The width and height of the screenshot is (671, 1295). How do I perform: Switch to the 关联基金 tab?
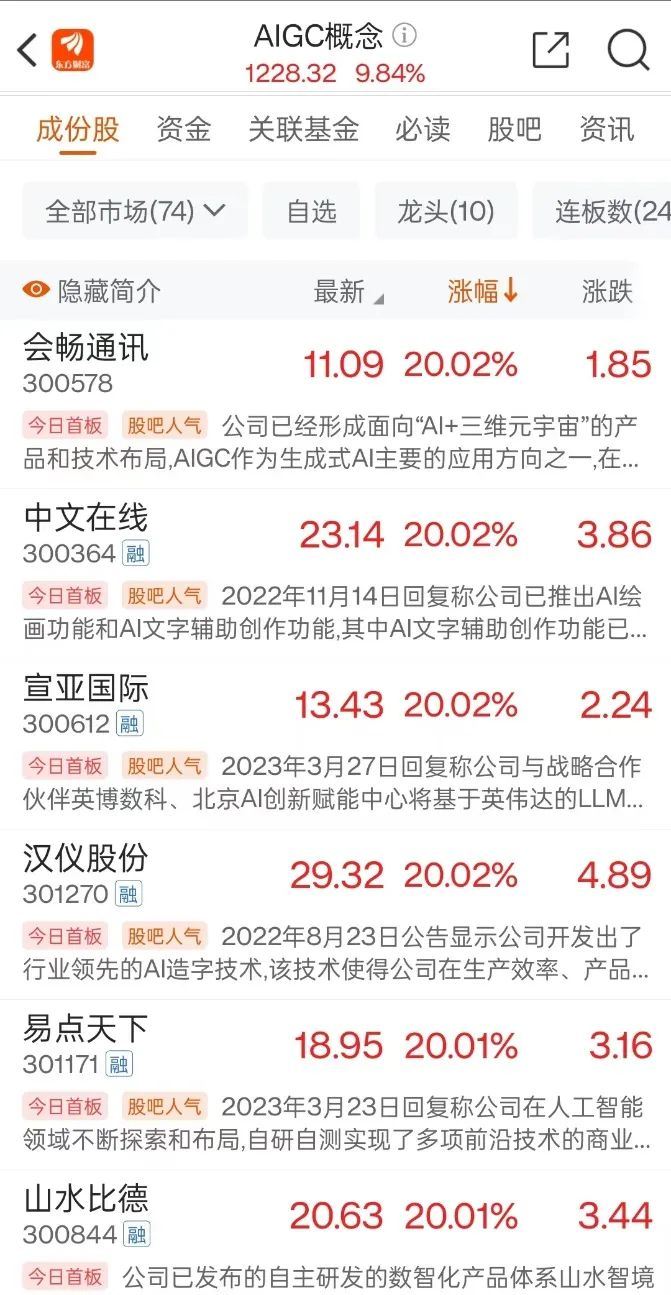click(x=303, y=129)
